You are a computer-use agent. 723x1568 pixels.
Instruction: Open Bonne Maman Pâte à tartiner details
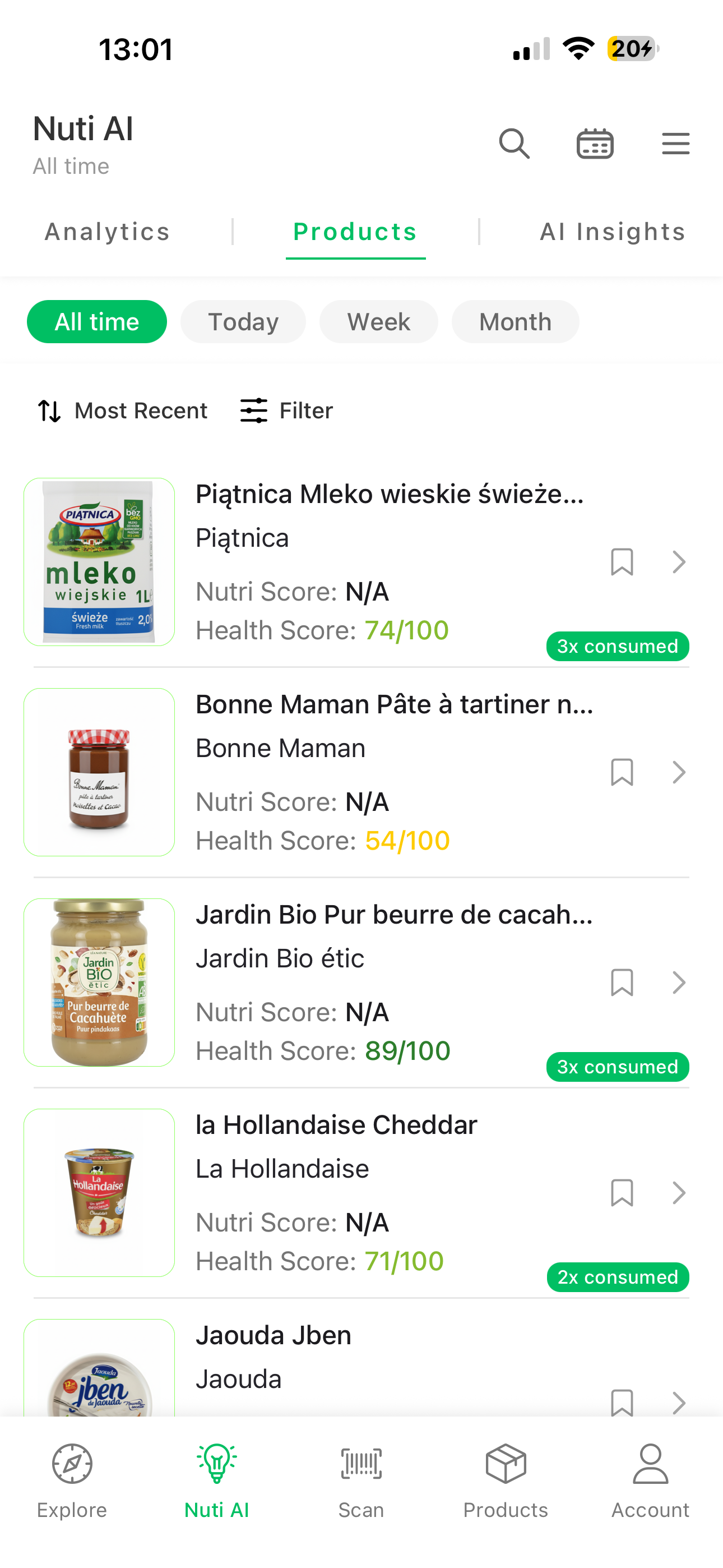(679, 772)
